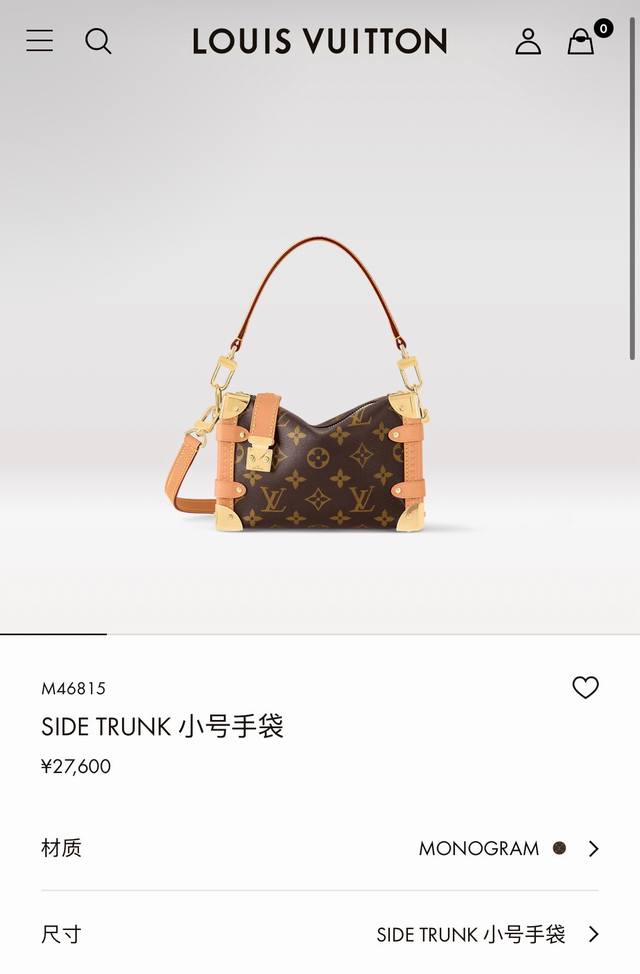This screenshot has width=640, height=974.
Task: Open the hamburger menu
Action: pos(40,41)
